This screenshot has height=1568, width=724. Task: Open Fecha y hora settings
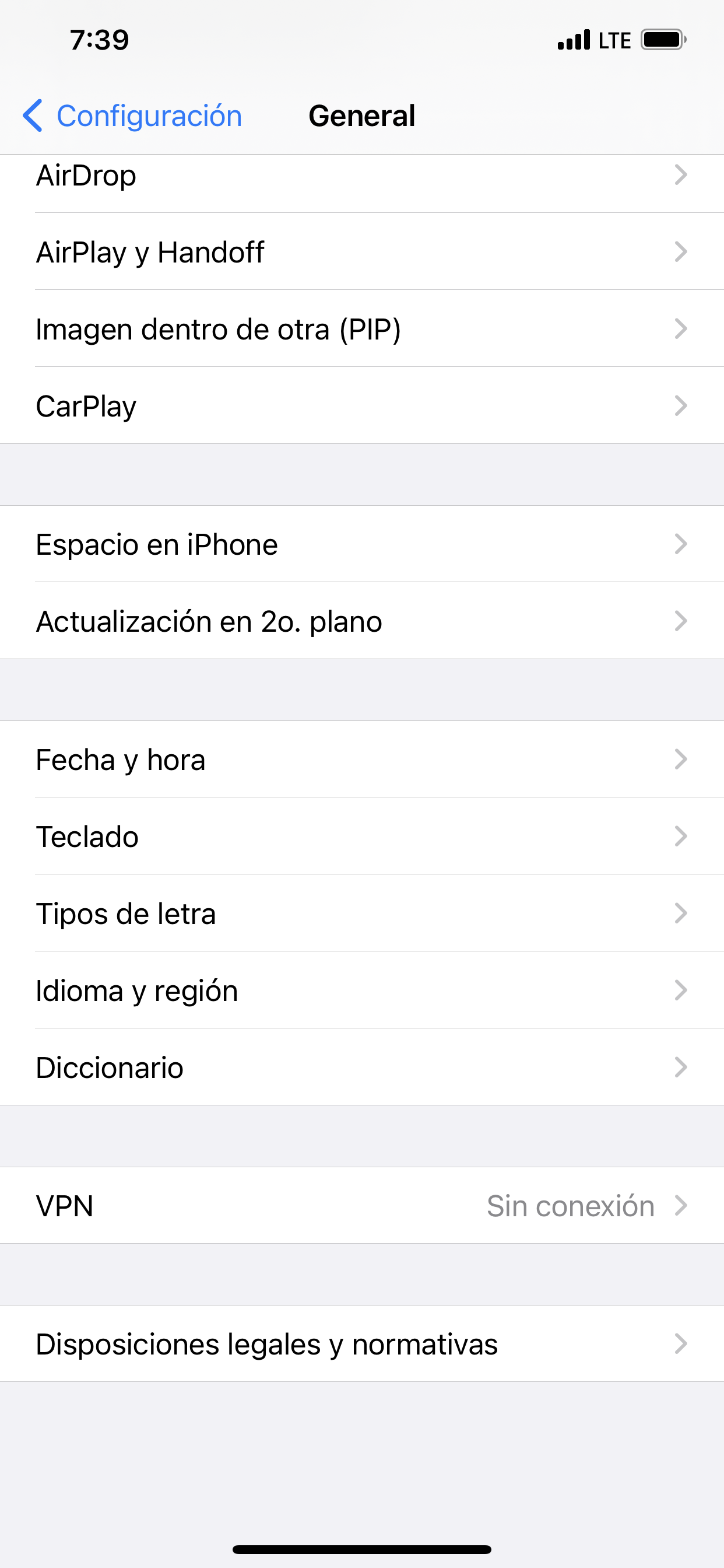click(x=361, y=759)
